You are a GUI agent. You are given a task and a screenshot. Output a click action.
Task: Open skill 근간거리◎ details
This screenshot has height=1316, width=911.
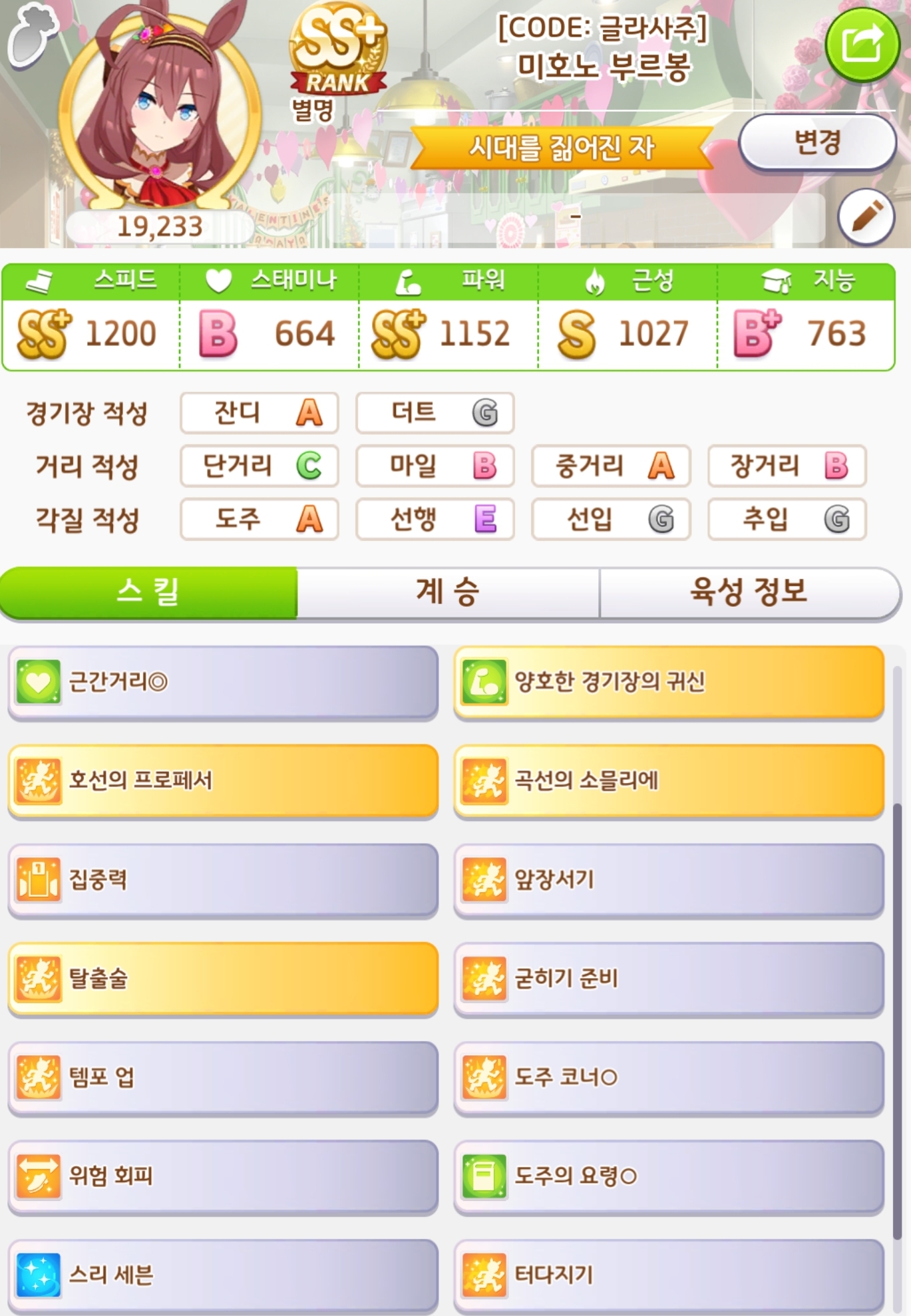tap(223, 683)
